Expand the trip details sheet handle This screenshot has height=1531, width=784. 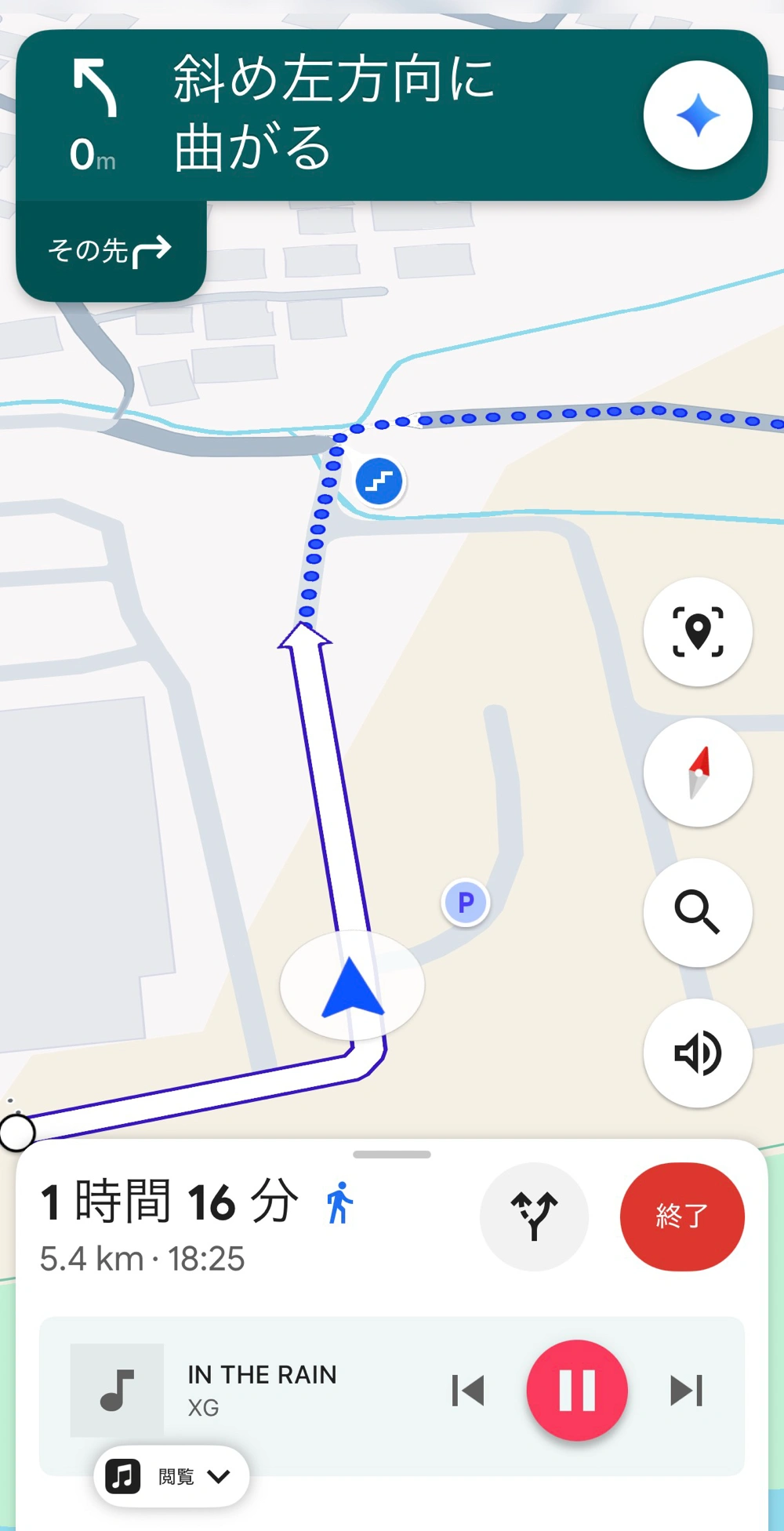(391, 1155)
